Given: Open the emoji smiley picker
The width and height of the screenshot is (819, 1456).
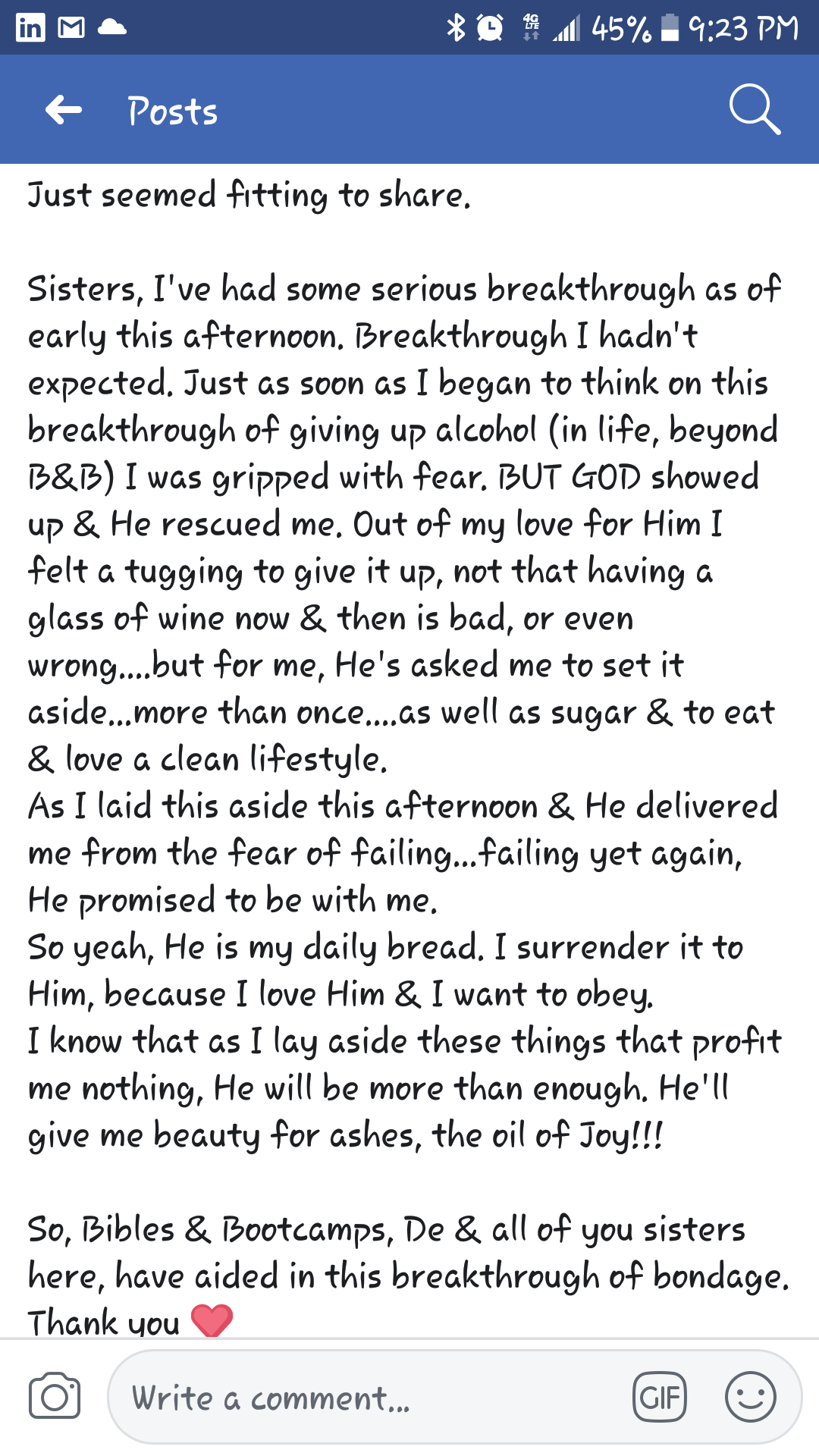Looking at the screenshot, I should pyautogui.click(x=750, y=1396).
